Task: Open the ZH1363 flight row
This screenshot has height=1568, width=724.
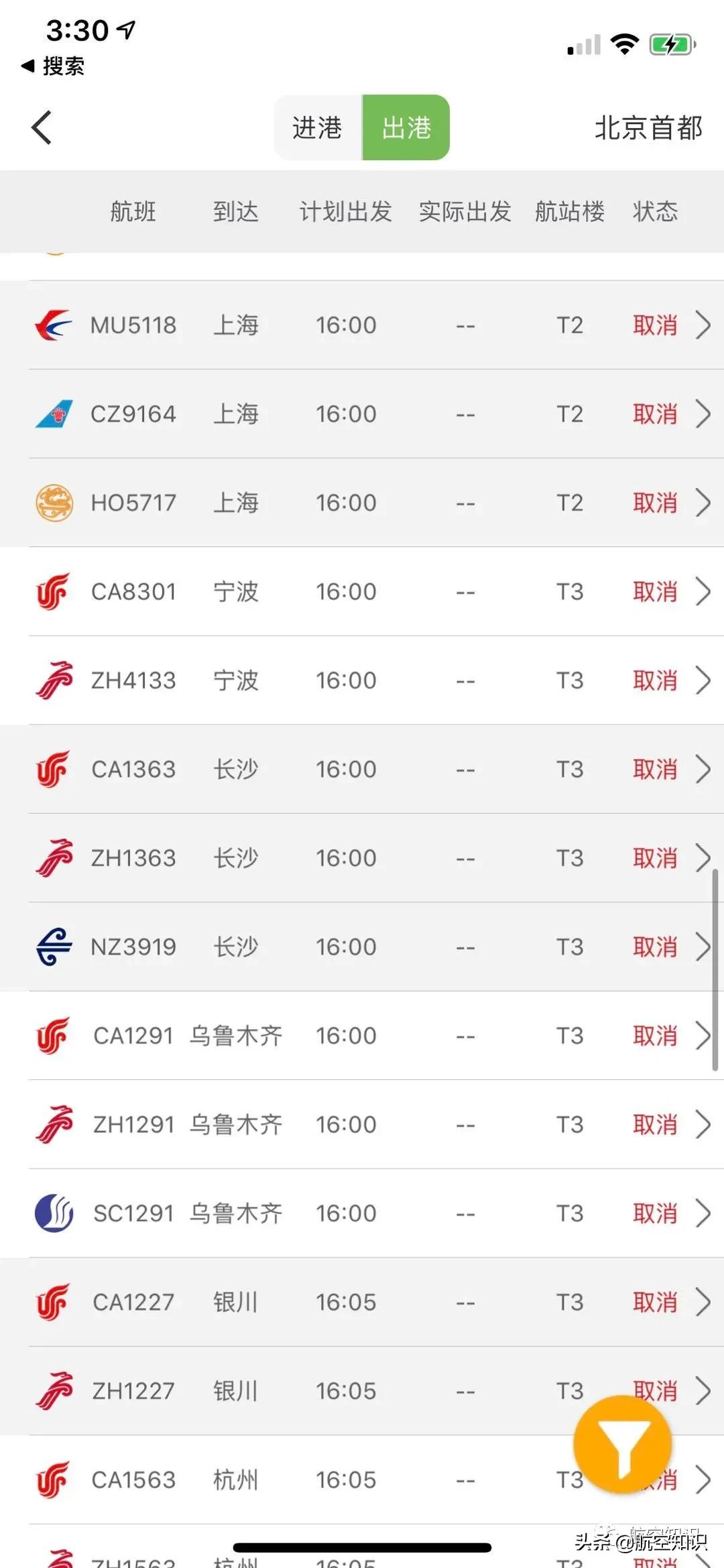Action: 362,858
